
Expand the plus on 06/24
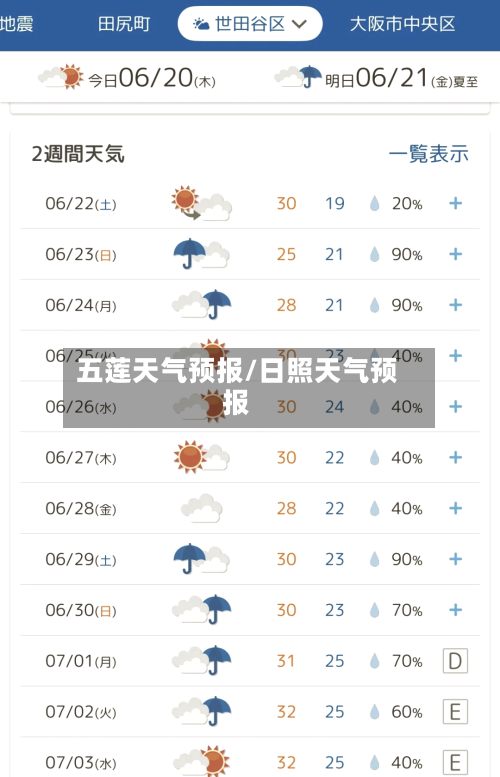click(x=455, y=305)
